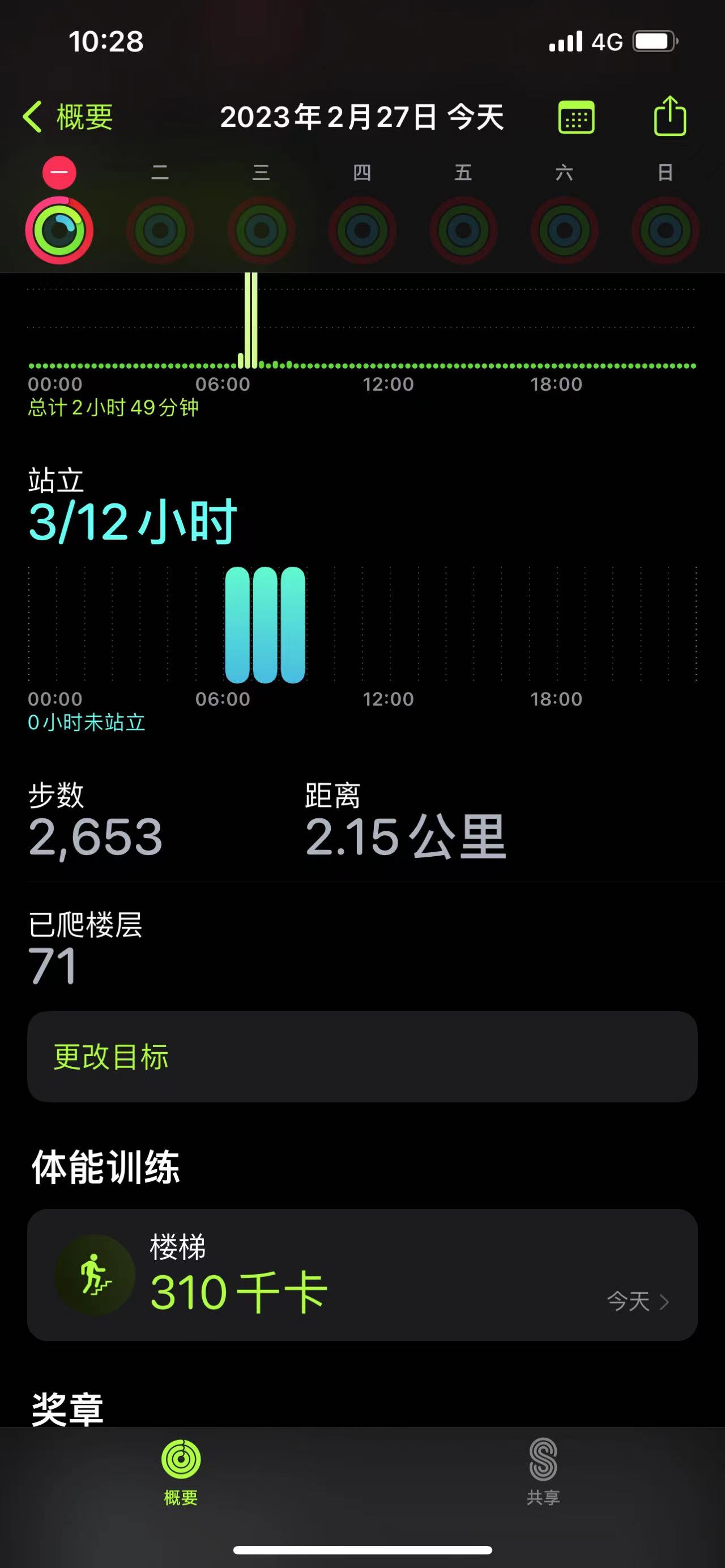Image resolution: width=725 pixels, height=1568 pixels.
Task: Switch to the 共享 tab
Action: [x=543, y=1471]
